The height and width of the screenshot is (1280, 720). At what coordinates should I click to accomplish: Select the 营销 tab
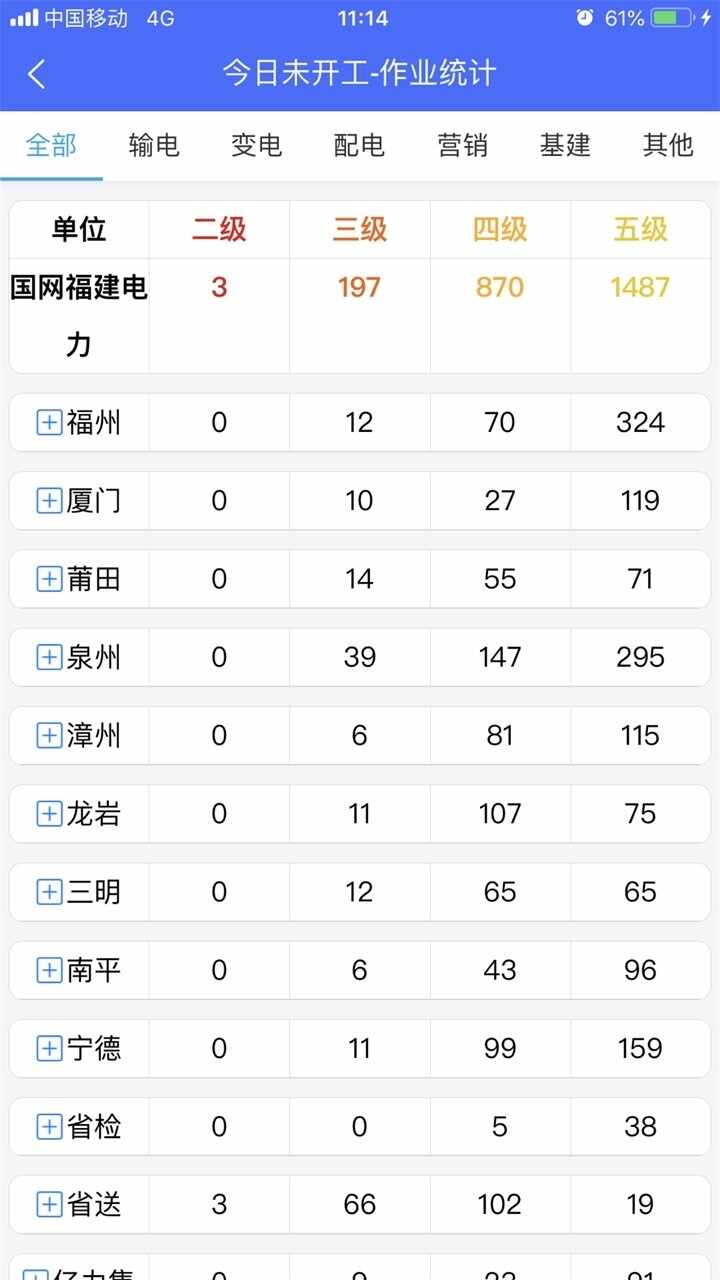(x=462, y=145)
